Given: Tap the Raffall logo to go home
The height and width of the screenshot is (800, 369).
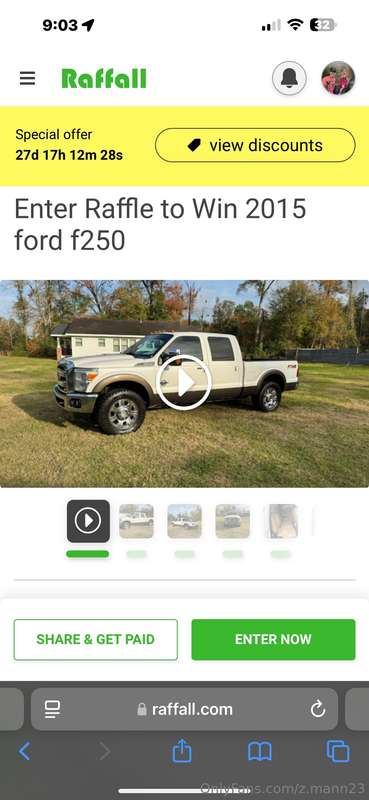Looking at the screenshot, I should pos(104,79).
